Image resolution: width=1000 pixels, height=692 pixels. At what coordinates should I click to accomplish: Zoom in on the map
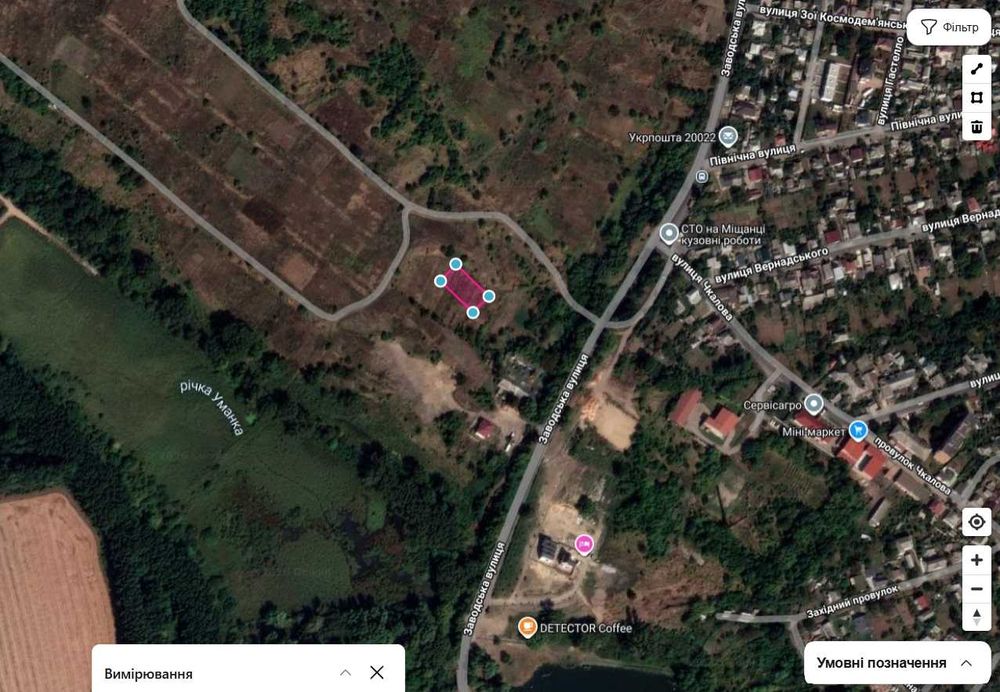click(976, 560)
